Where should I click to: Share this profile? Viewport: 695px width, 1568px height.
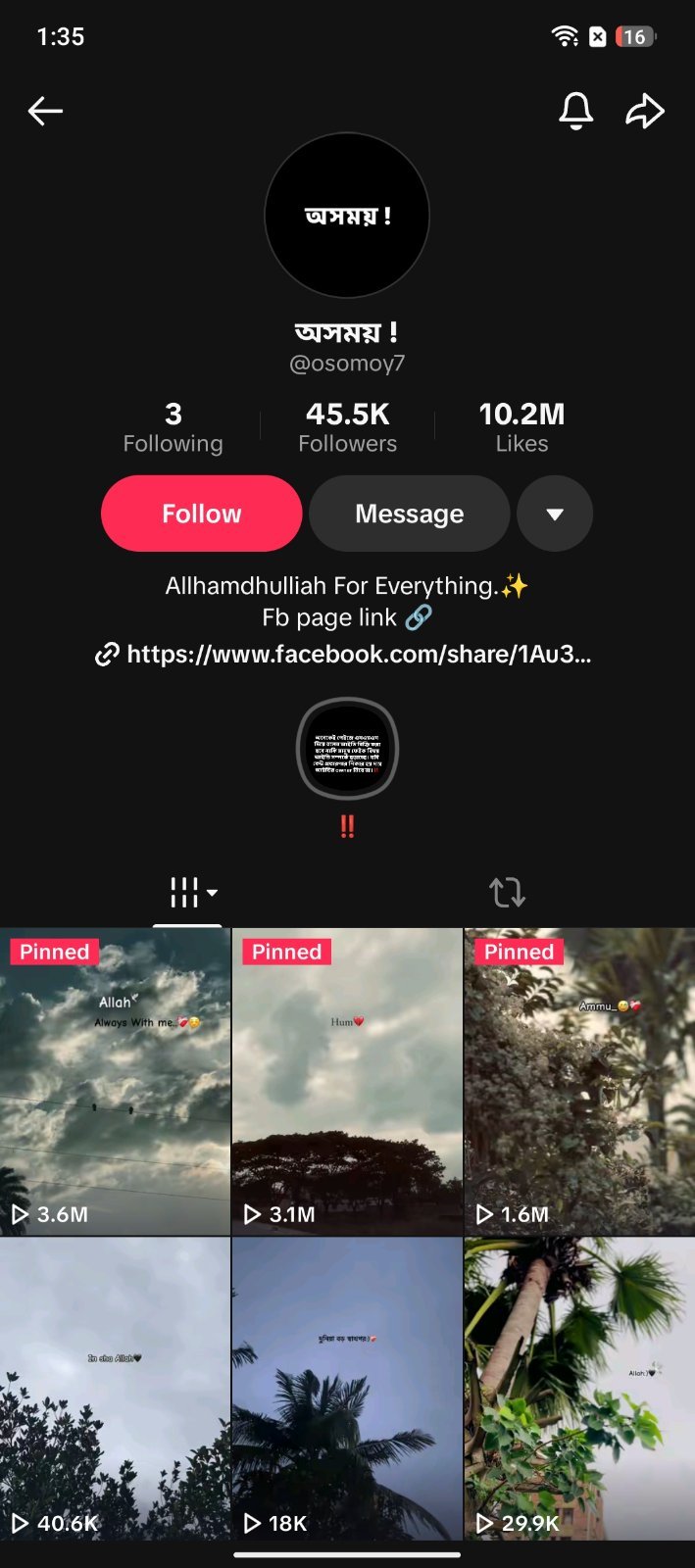tap(645, 111)
